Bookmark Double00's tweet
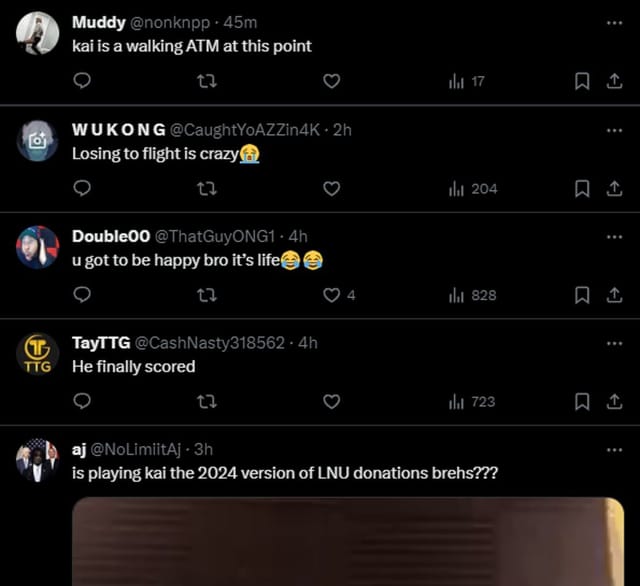 [582, 295]
